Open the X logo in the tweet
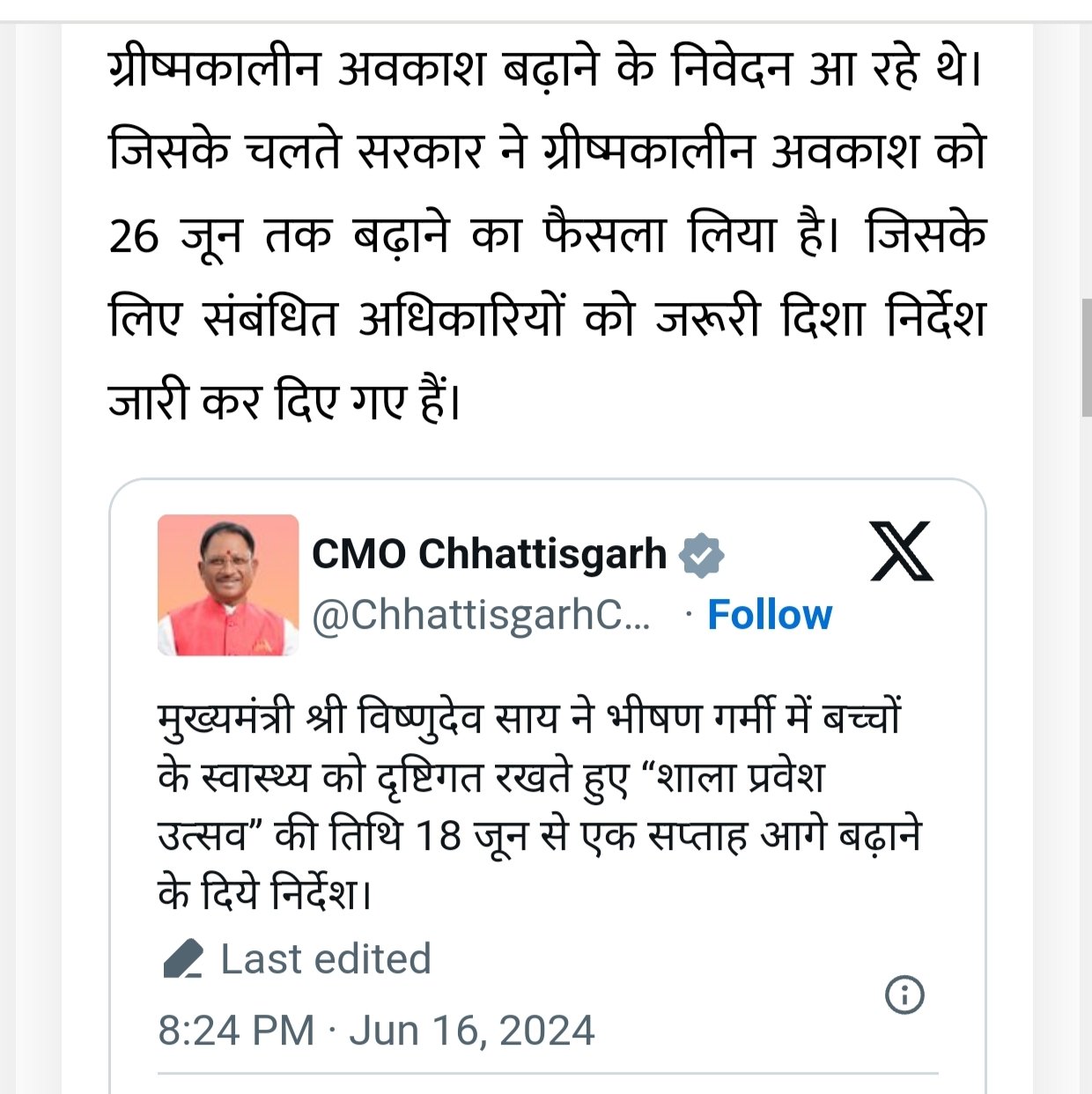The height and width of the screenshot is (1094, 1092). [x=902, y=551]
